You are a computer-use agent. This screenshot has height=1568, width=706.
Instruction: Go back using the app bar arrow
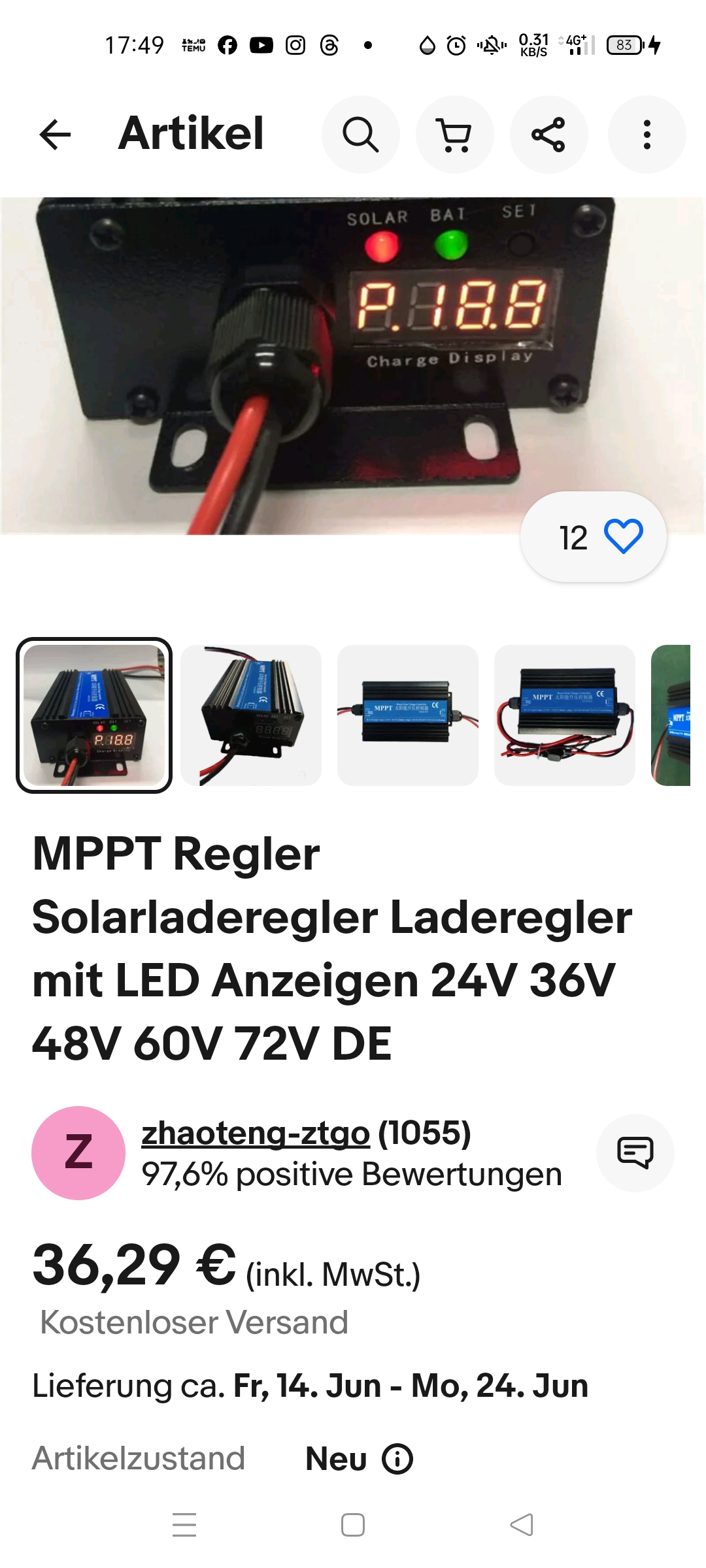pos(55,135)
